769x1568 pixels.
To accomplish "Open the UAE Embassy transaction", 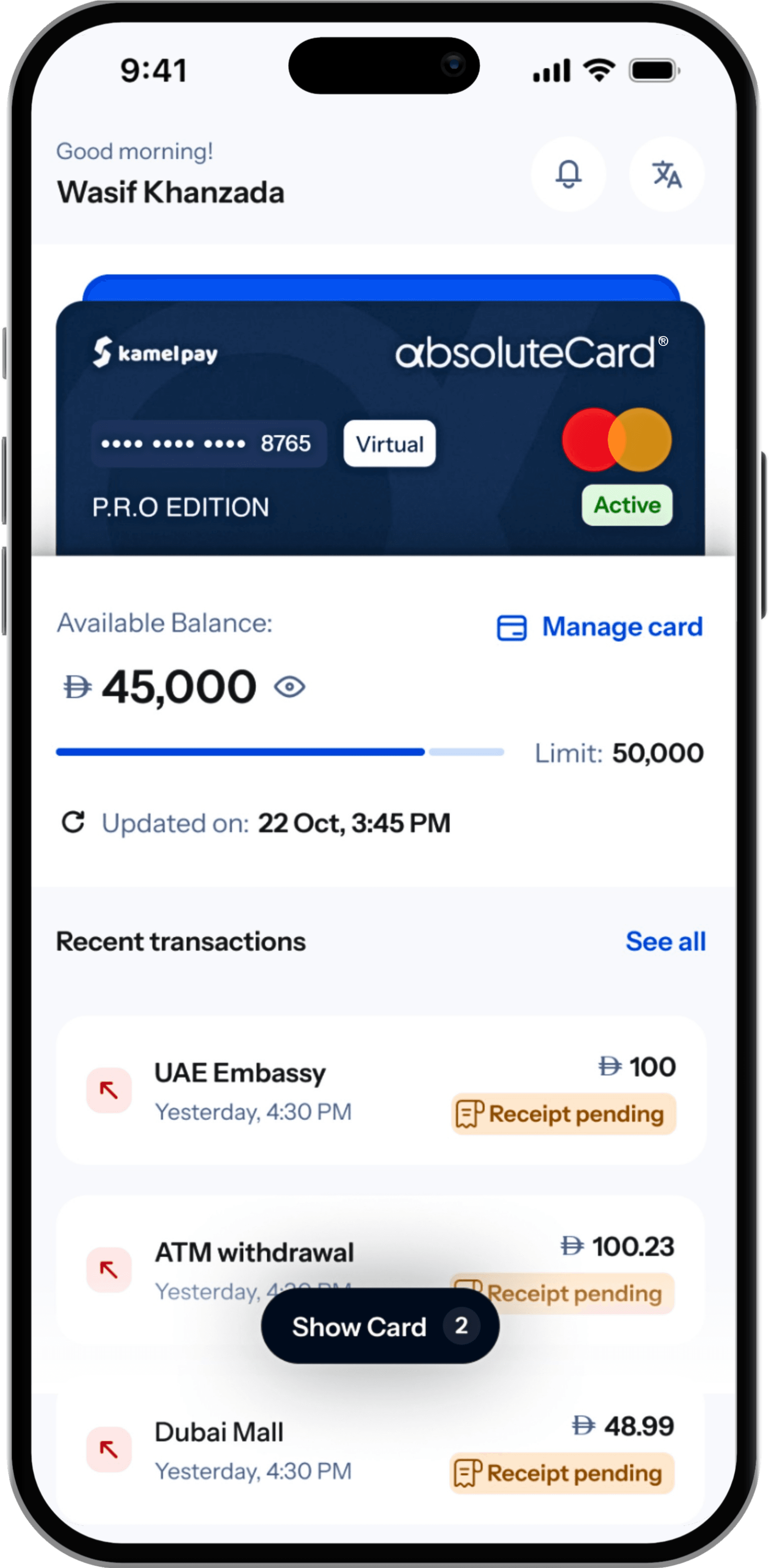I will point(381,1090).
